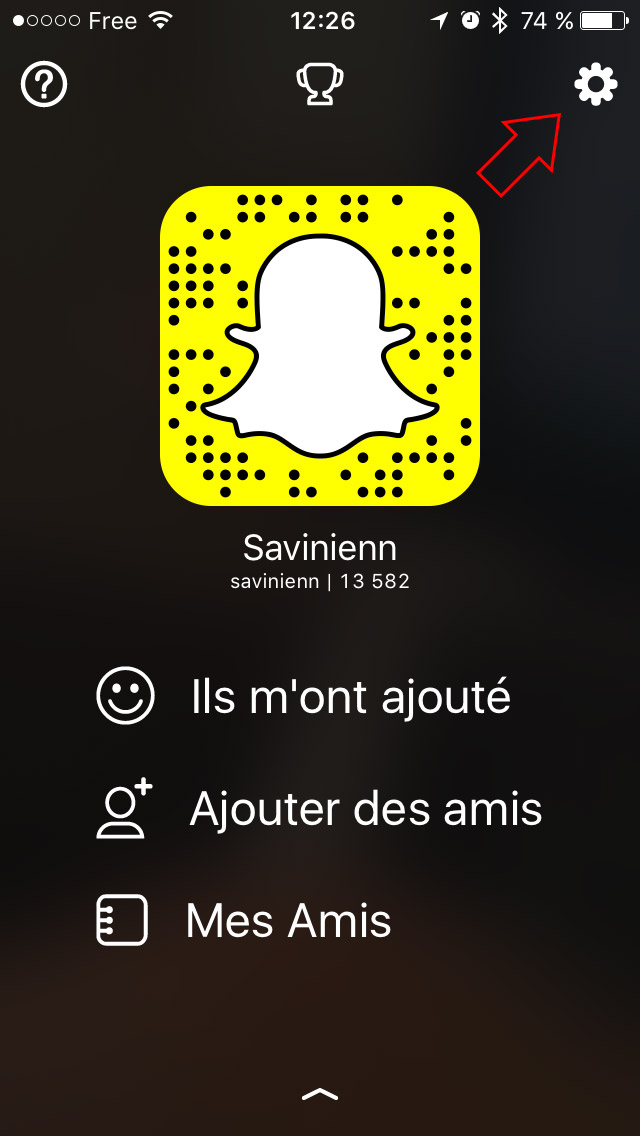The width and height of the screenshot is (640, 1136).
Task: Open 'Ils m'ont ajouté' list
Action: [304, 696]
